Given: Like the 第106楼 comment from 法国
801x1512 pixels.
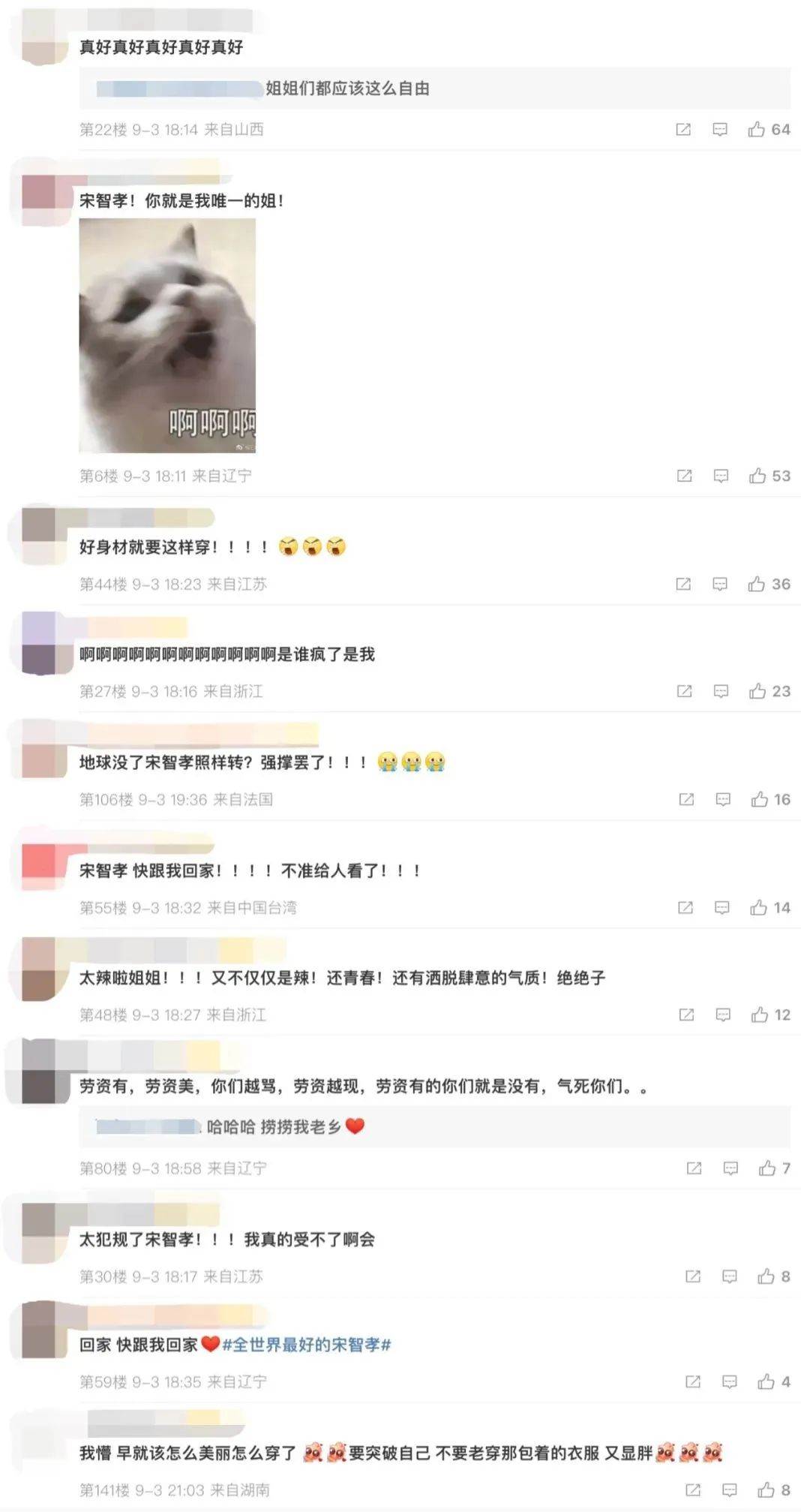Looking at the screenshot, I should (x=770, y=799).
